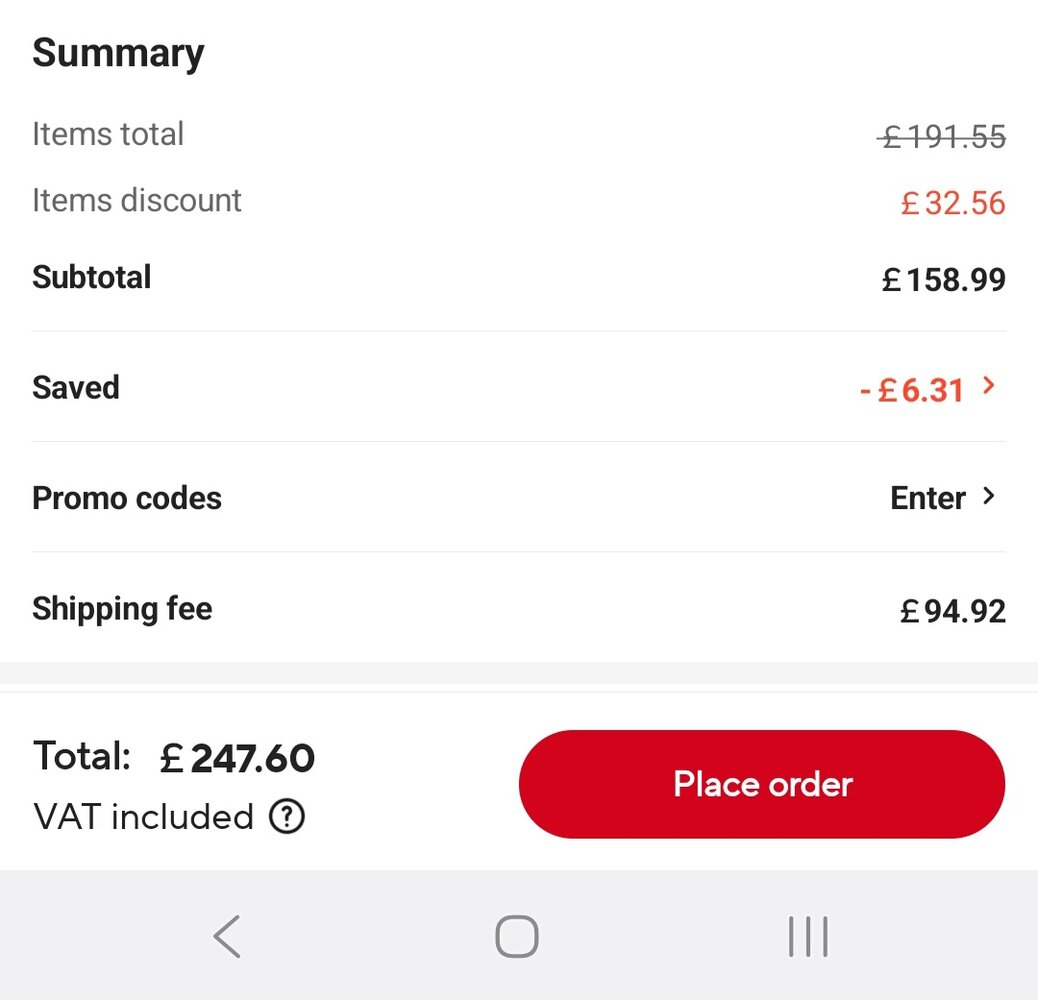Screen dimensions: 1038x1000
Task: Open the VAT included help icon
Action: coord(287,817)
